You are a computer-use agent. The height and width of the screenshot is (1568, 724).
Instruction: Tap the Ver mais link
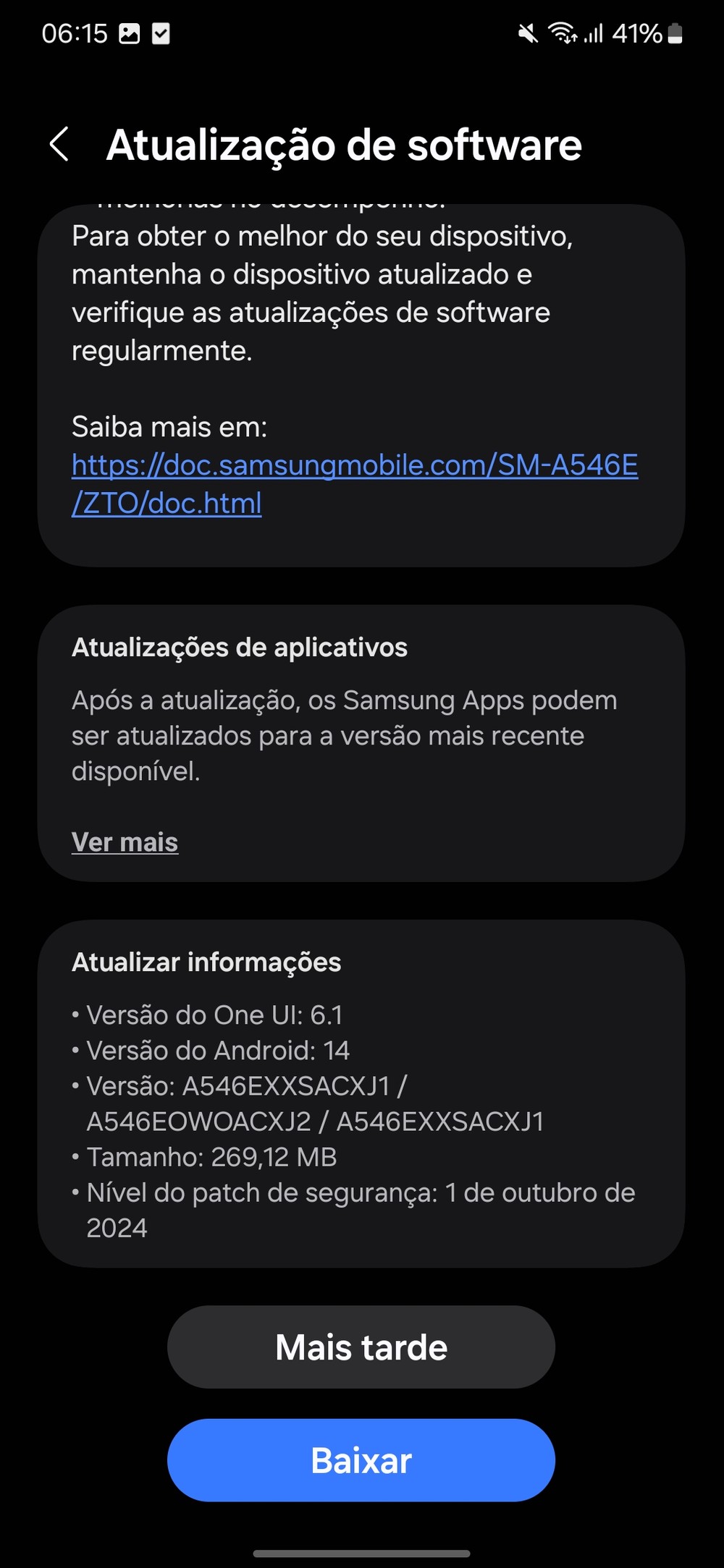coord(125,842)
